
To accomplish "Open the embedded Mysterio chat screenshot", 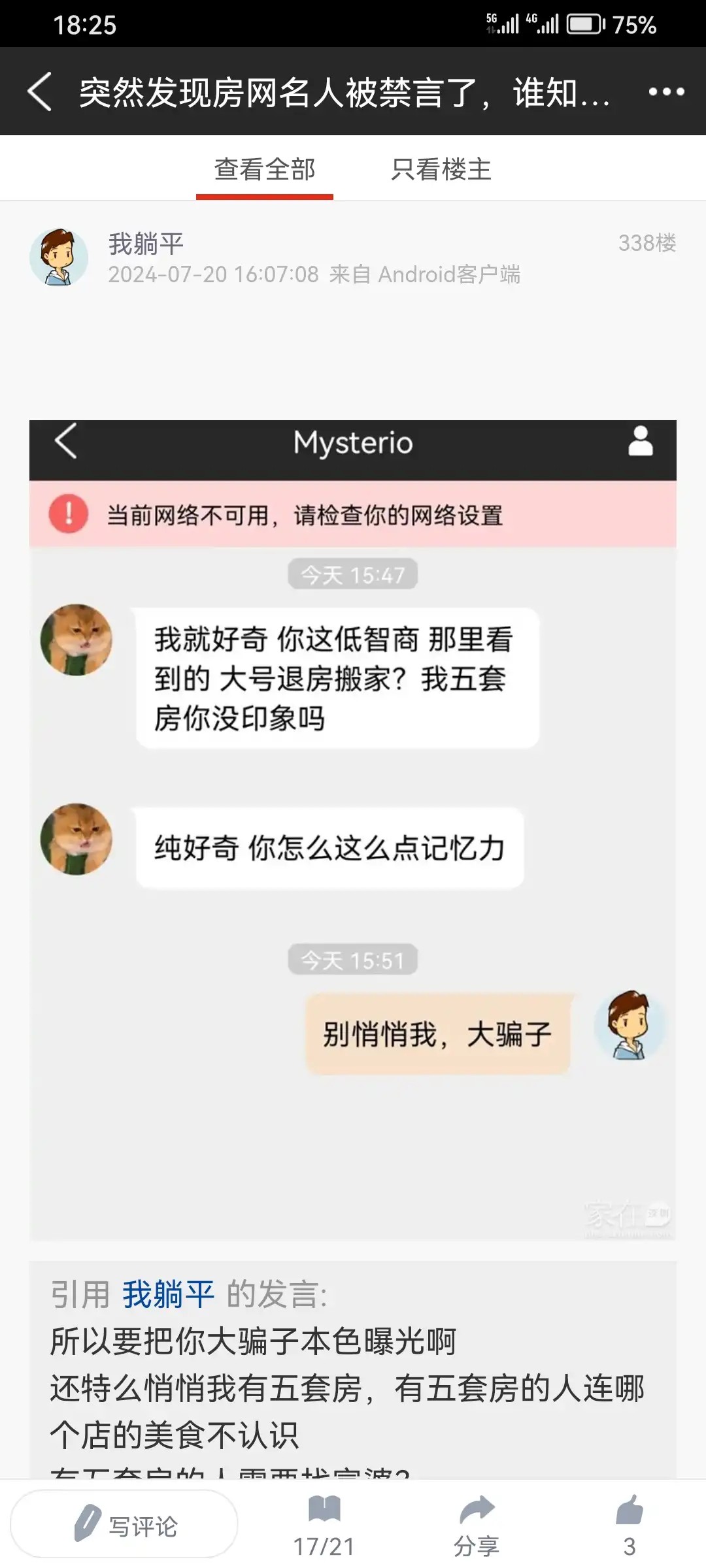I will (x=353, y=830).
